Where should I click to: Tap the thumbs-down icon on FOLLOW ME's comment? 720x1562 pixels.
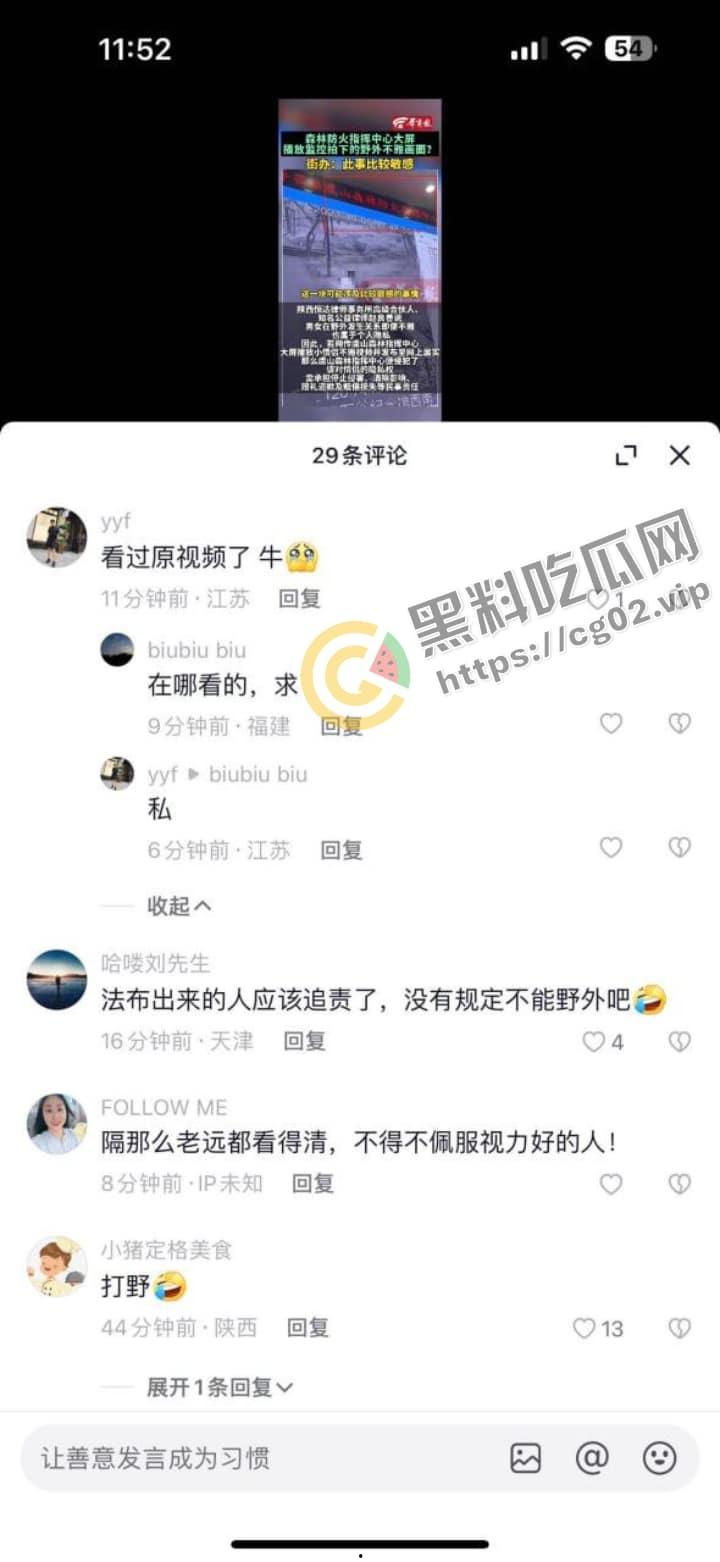click(680, 1183)
